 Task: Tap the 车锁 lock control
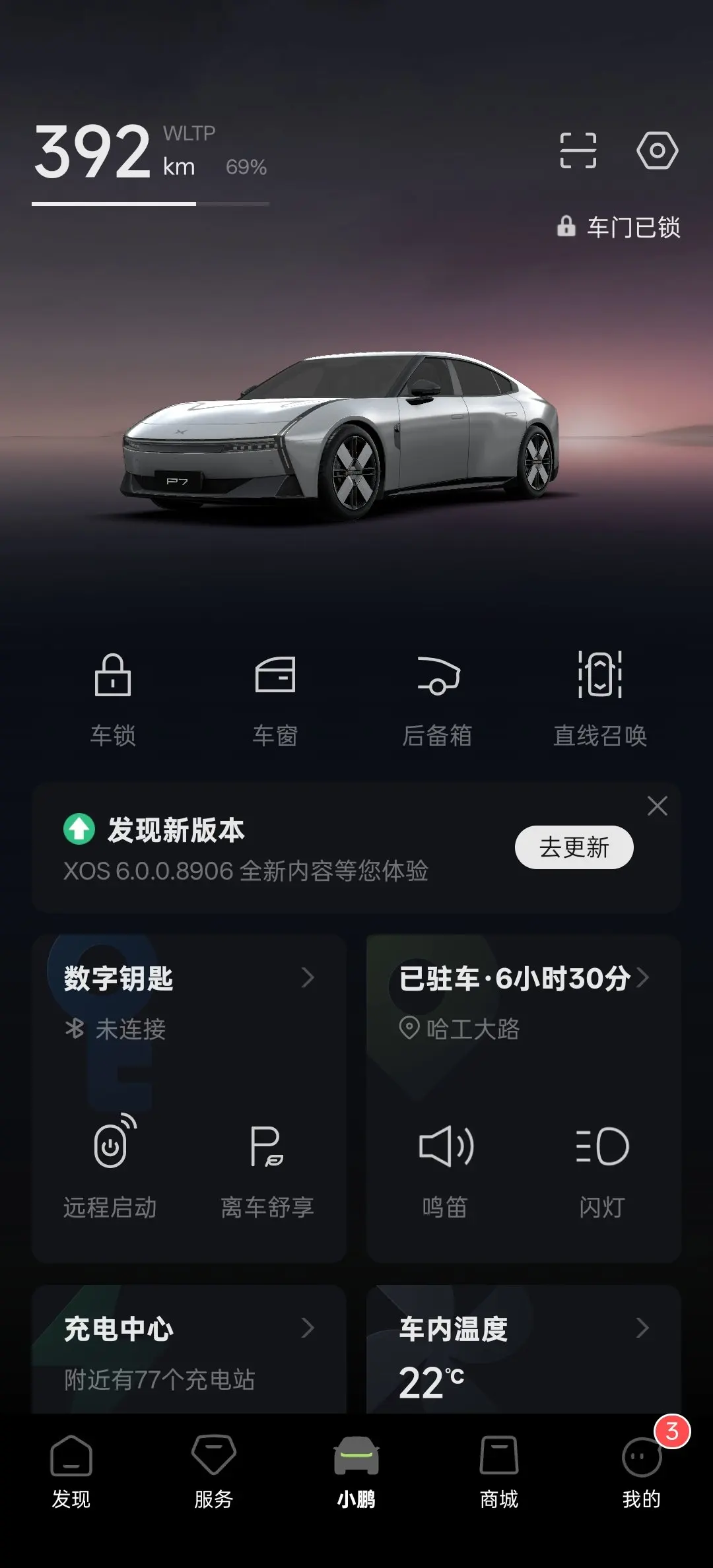pos(113,698)
